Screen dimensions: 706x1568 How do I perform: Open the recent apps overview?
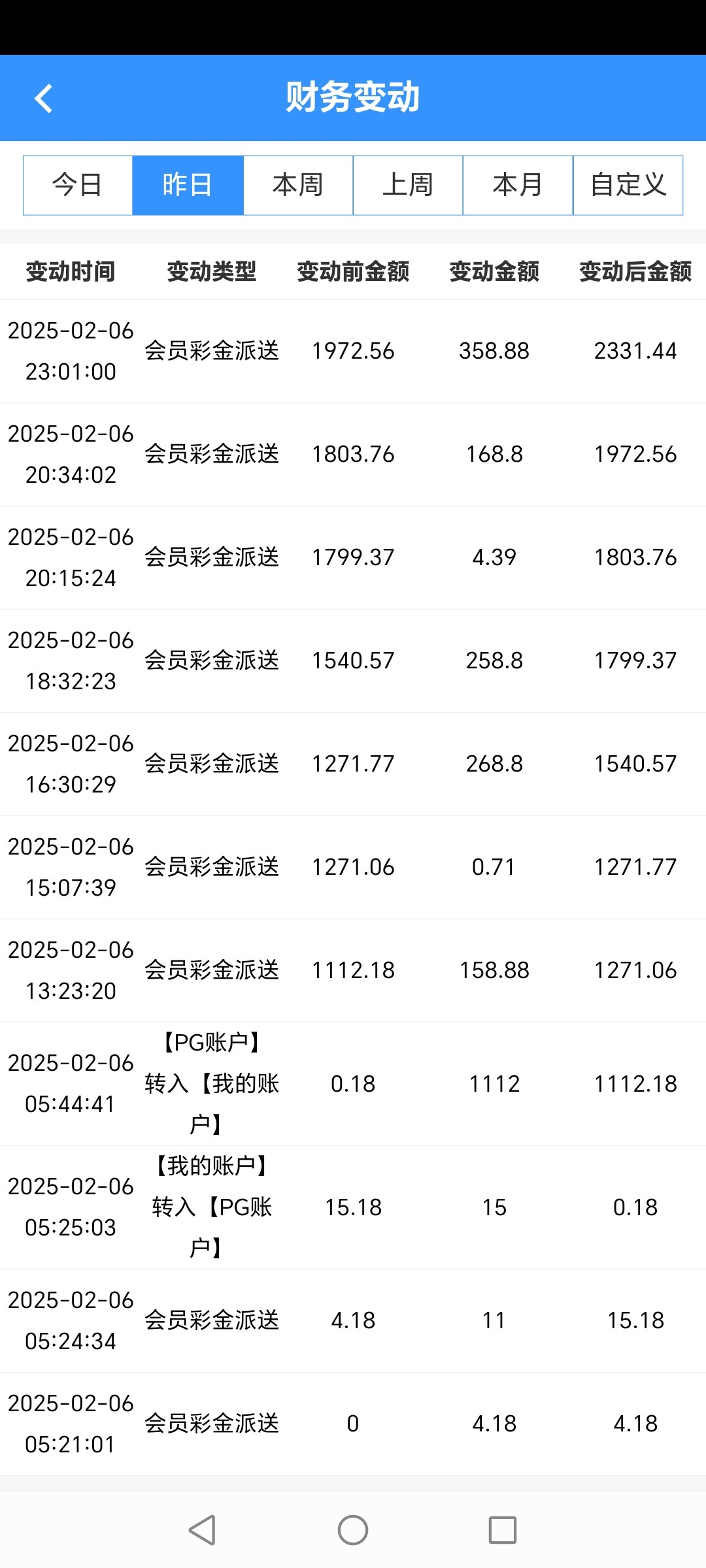503,1530
